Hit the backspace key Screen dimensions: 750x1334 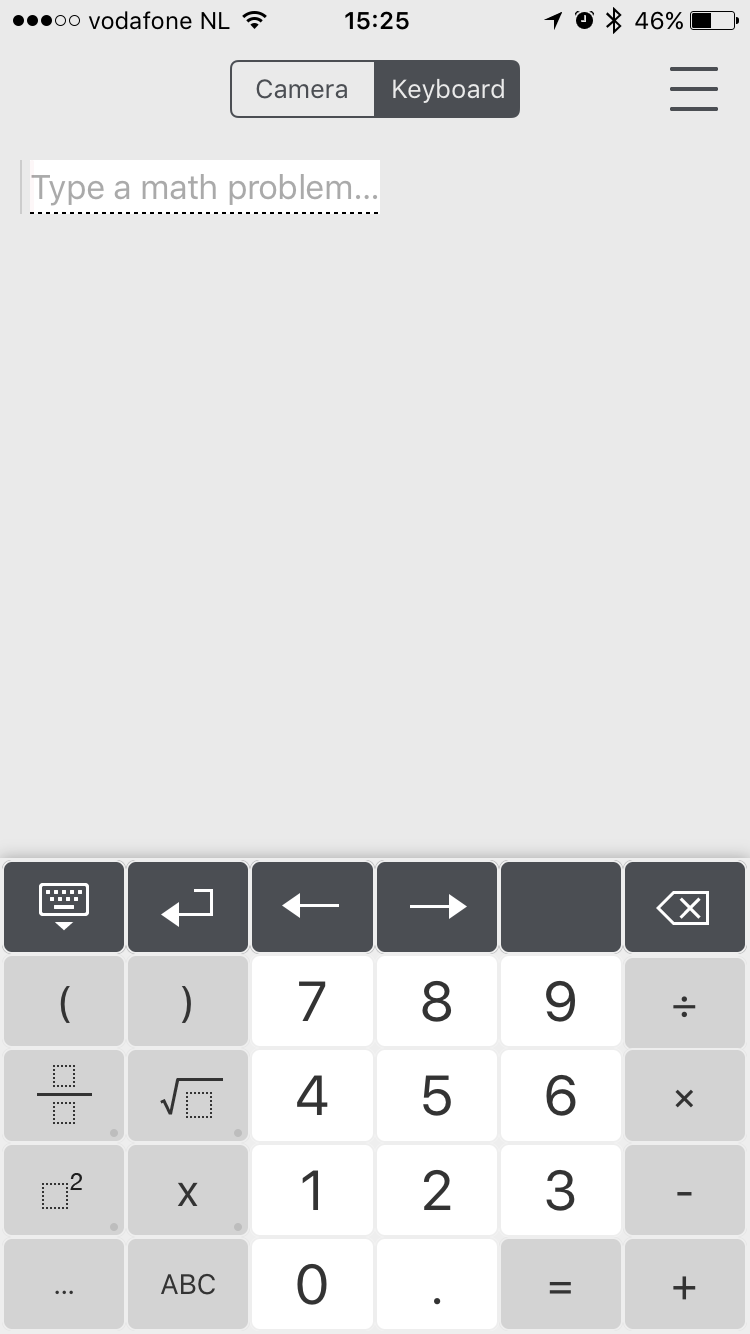click(x=684, y=907)
